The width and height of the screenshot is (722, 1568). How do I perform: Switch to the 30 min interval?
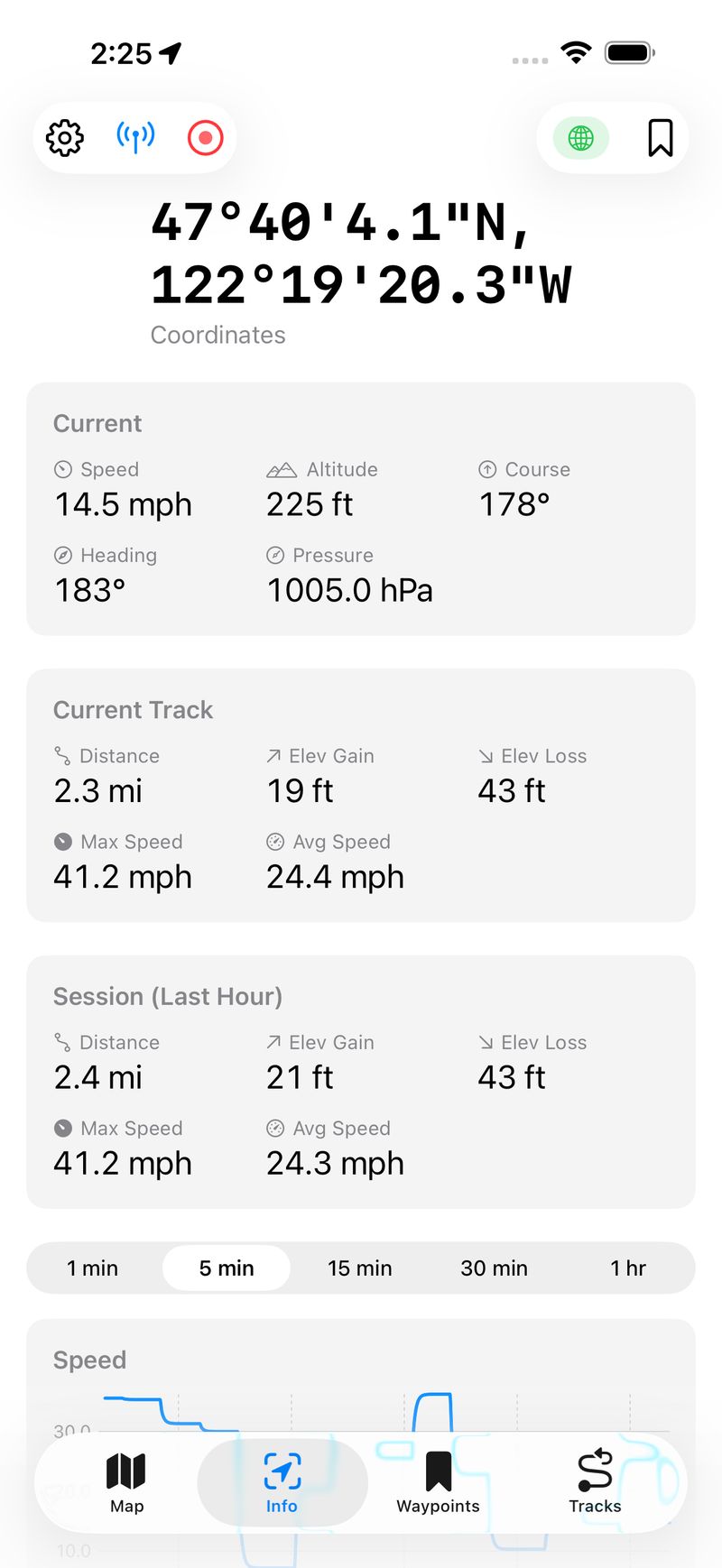(x=493, y=1268)
